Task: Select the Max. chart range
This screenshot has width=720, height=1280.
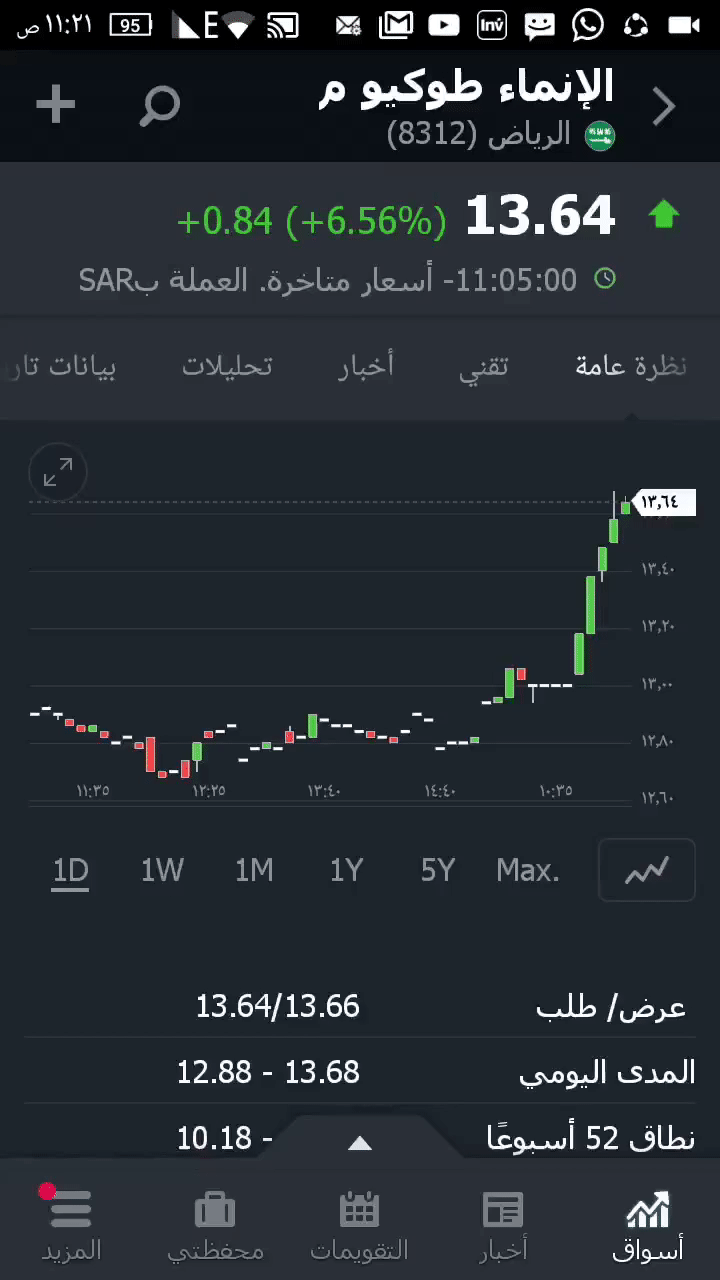Action: (x=528, y=870)
